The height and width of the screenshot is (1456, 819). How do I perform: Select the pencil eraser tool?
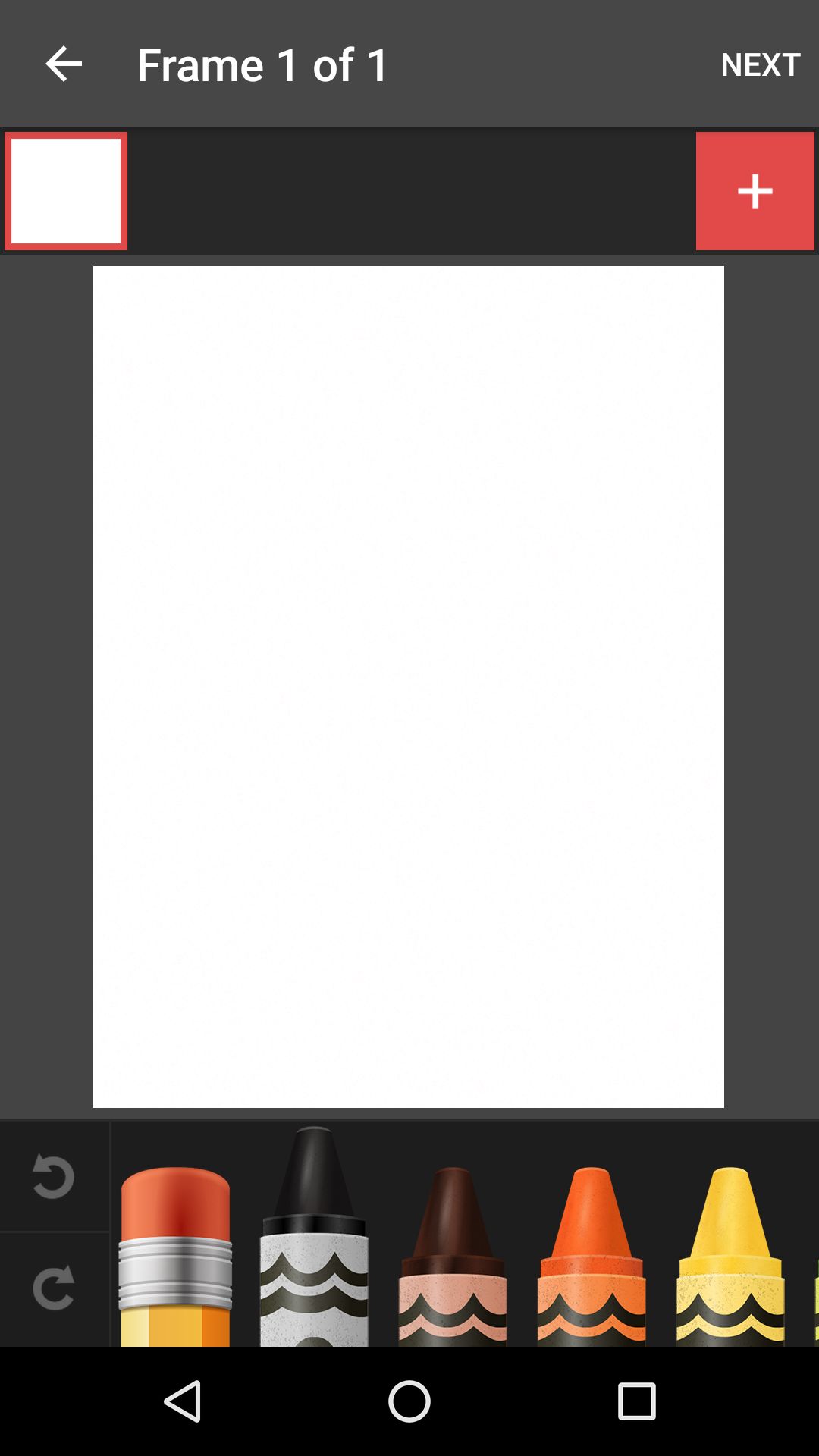tap(175, 1257)
